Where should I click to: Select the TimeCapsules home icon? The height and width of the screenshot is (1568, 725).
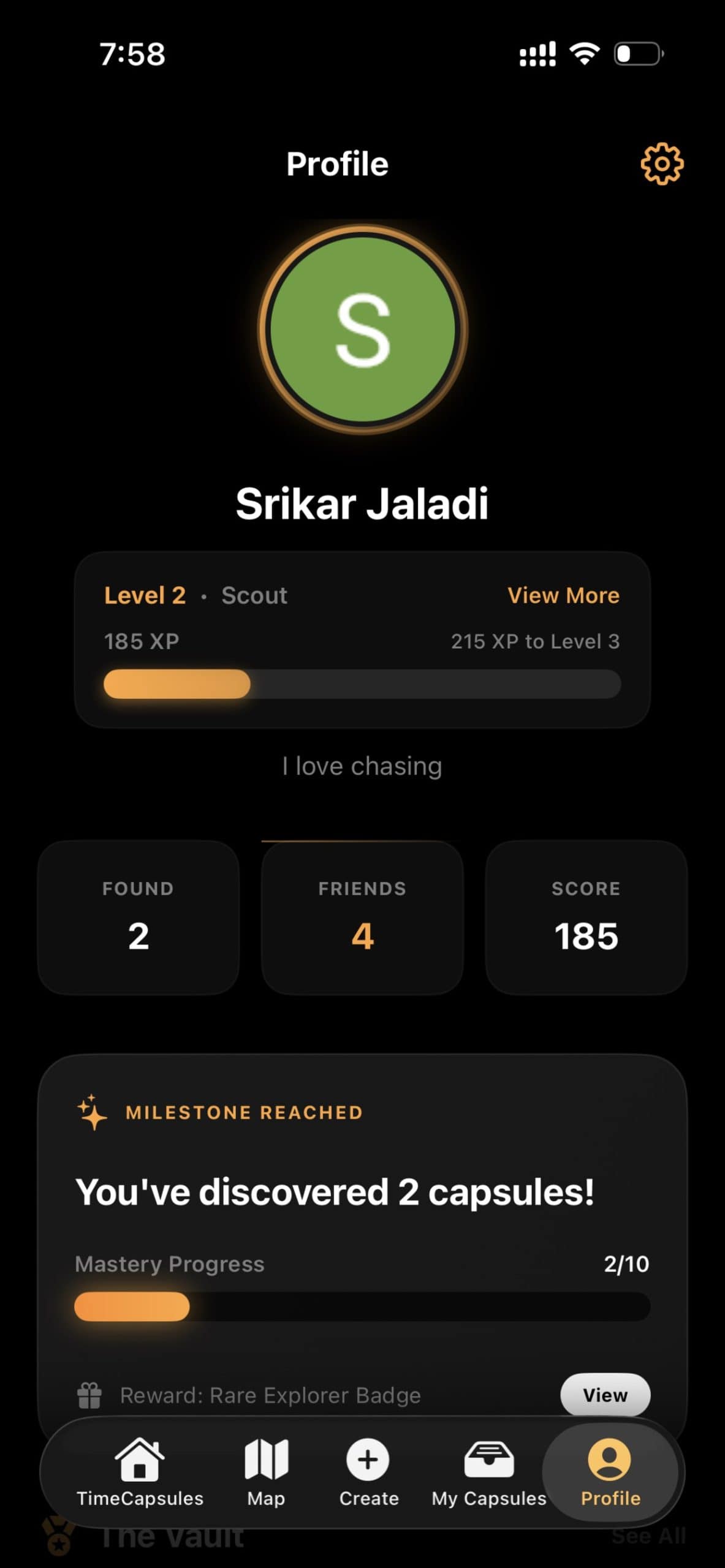[x=140, y=1460]
